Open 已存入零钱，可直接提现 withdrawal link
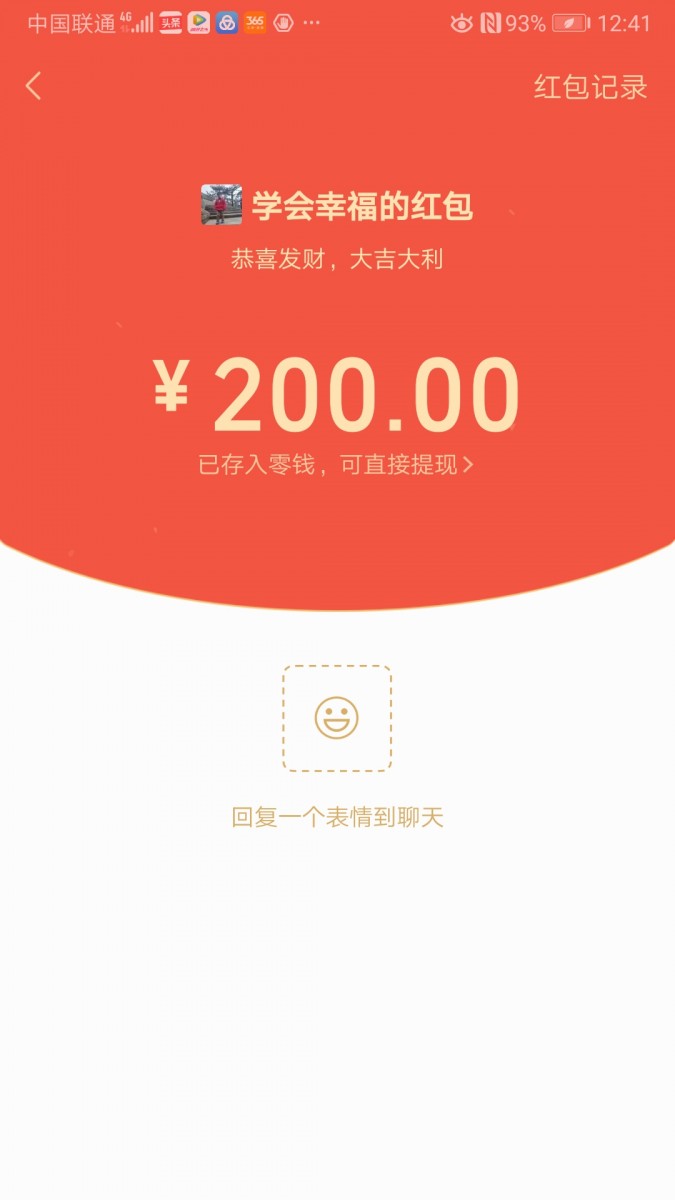The image size is (675, 1200). coord(336,465)
